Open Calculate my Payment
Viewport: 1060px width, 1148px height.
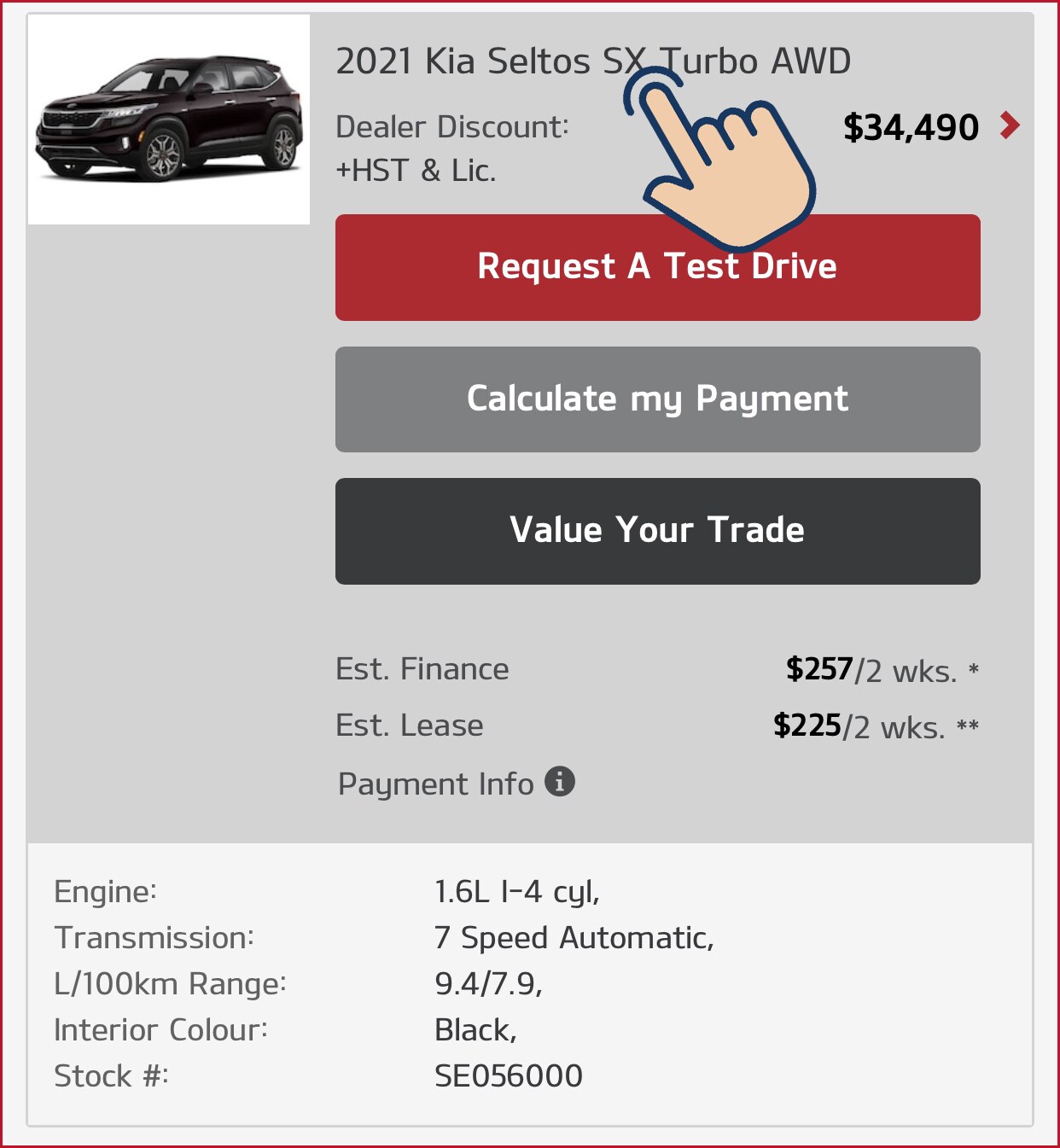(x=657, y=399)
